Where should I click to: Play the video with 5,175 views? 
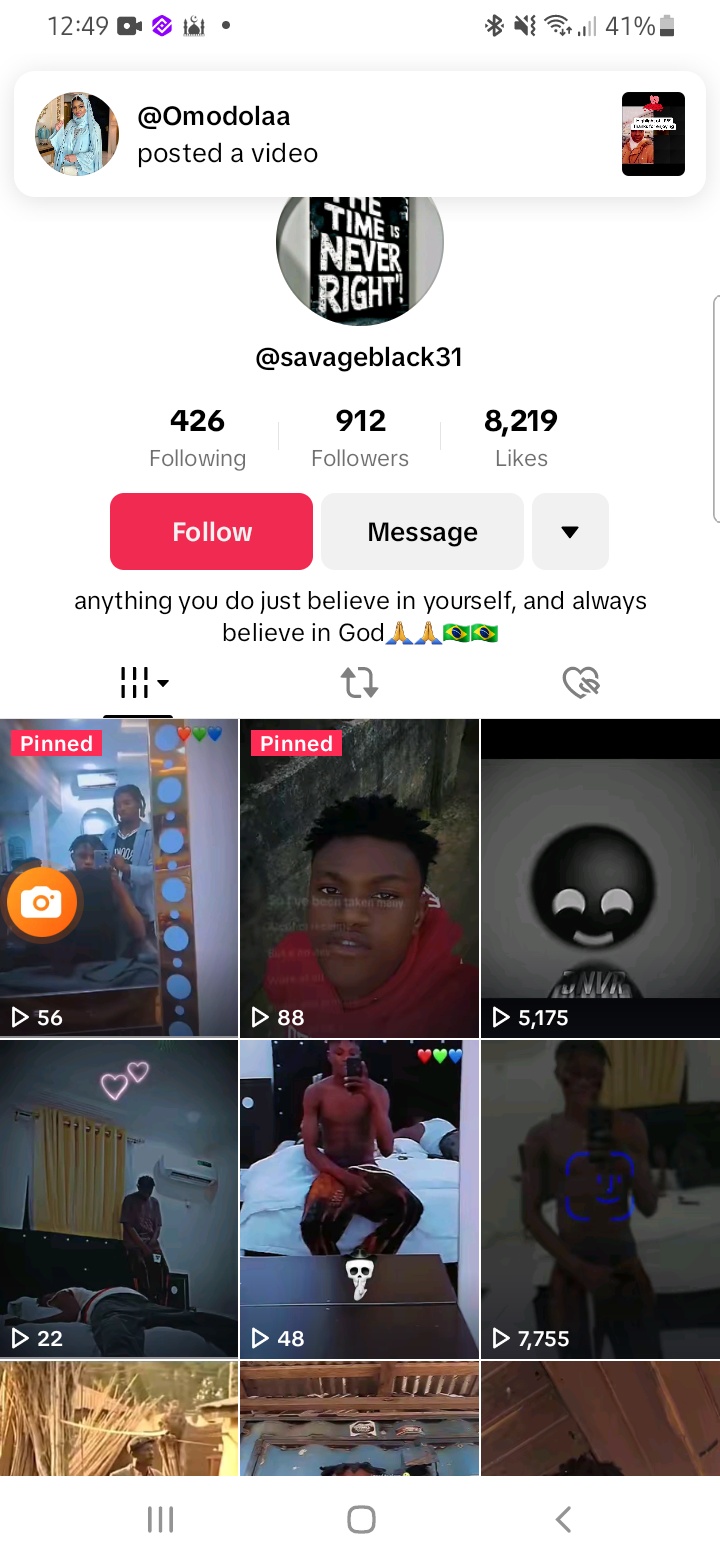point(600,877)
